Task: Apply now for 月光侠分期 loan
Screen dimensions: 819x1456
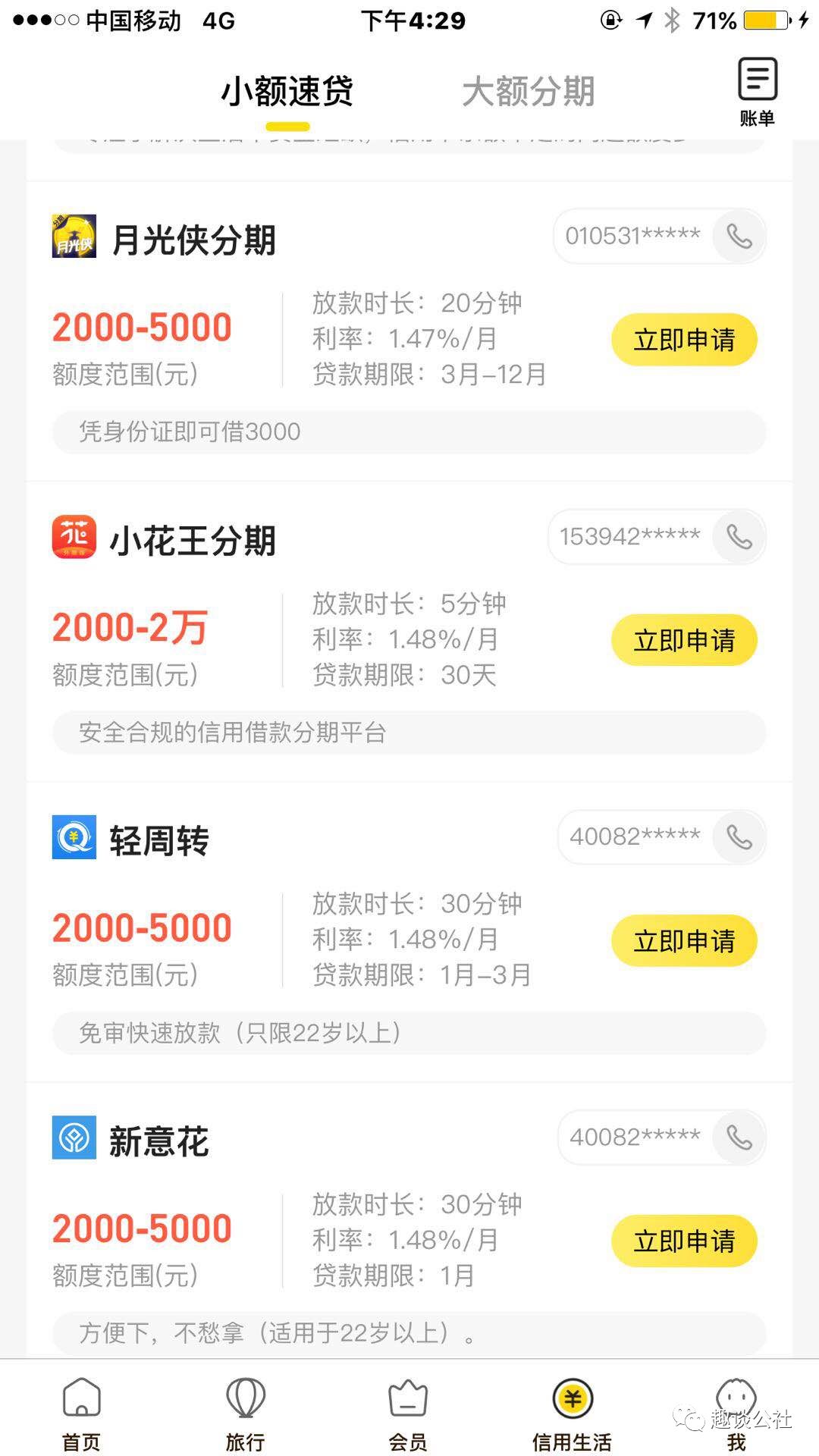Action: (x=682, y=340)
